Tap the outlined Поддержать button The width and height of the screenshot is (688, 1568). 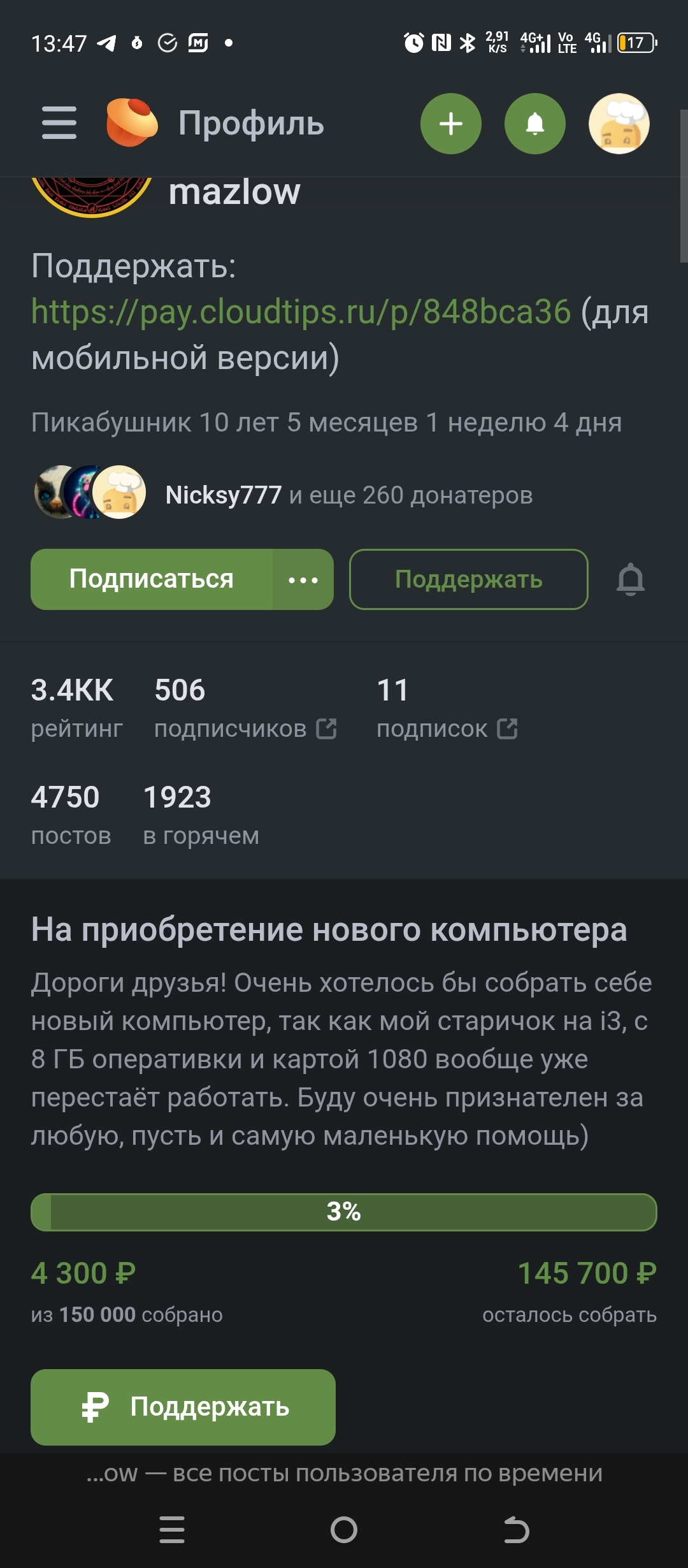click(468, 579)
